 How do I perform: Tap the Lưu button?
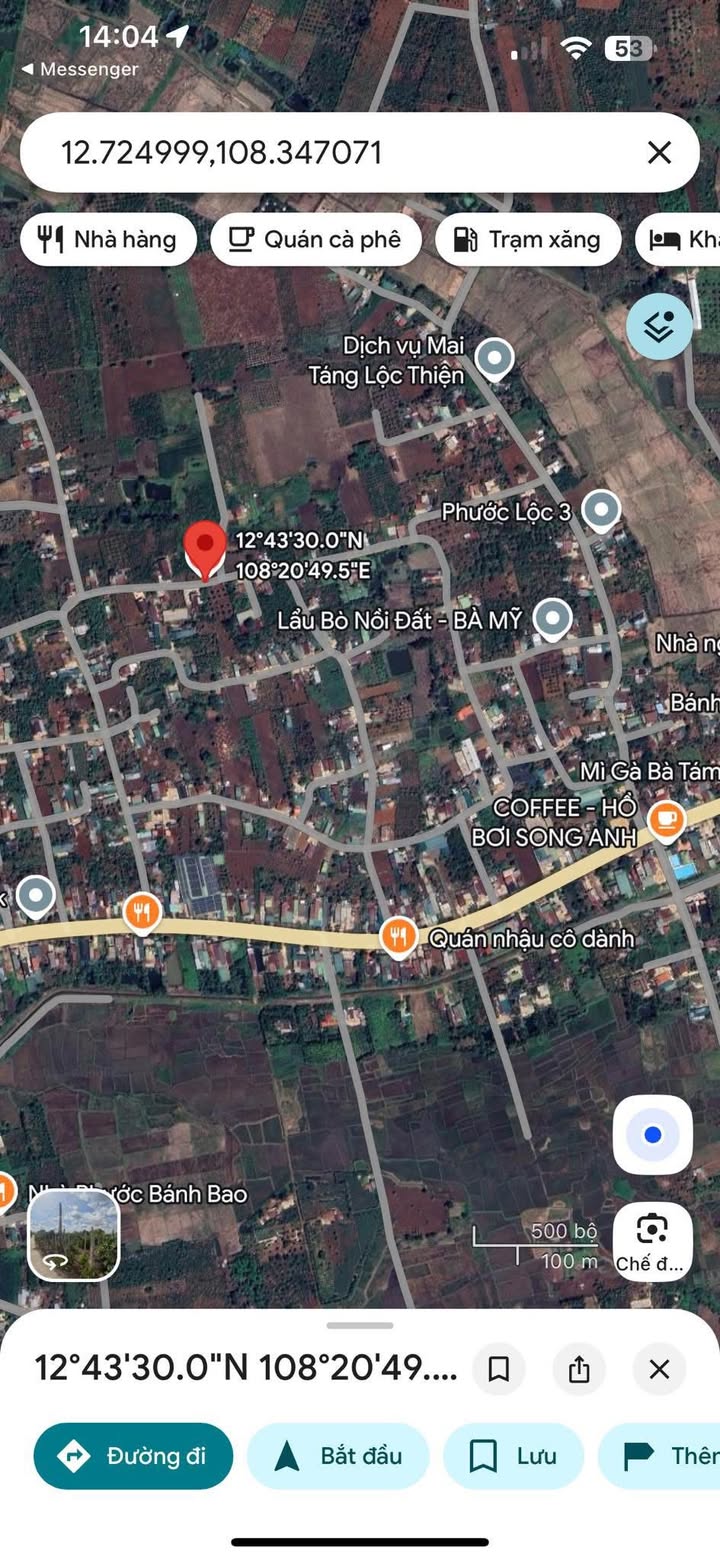pyautogui.click(x=513, y=1456)
